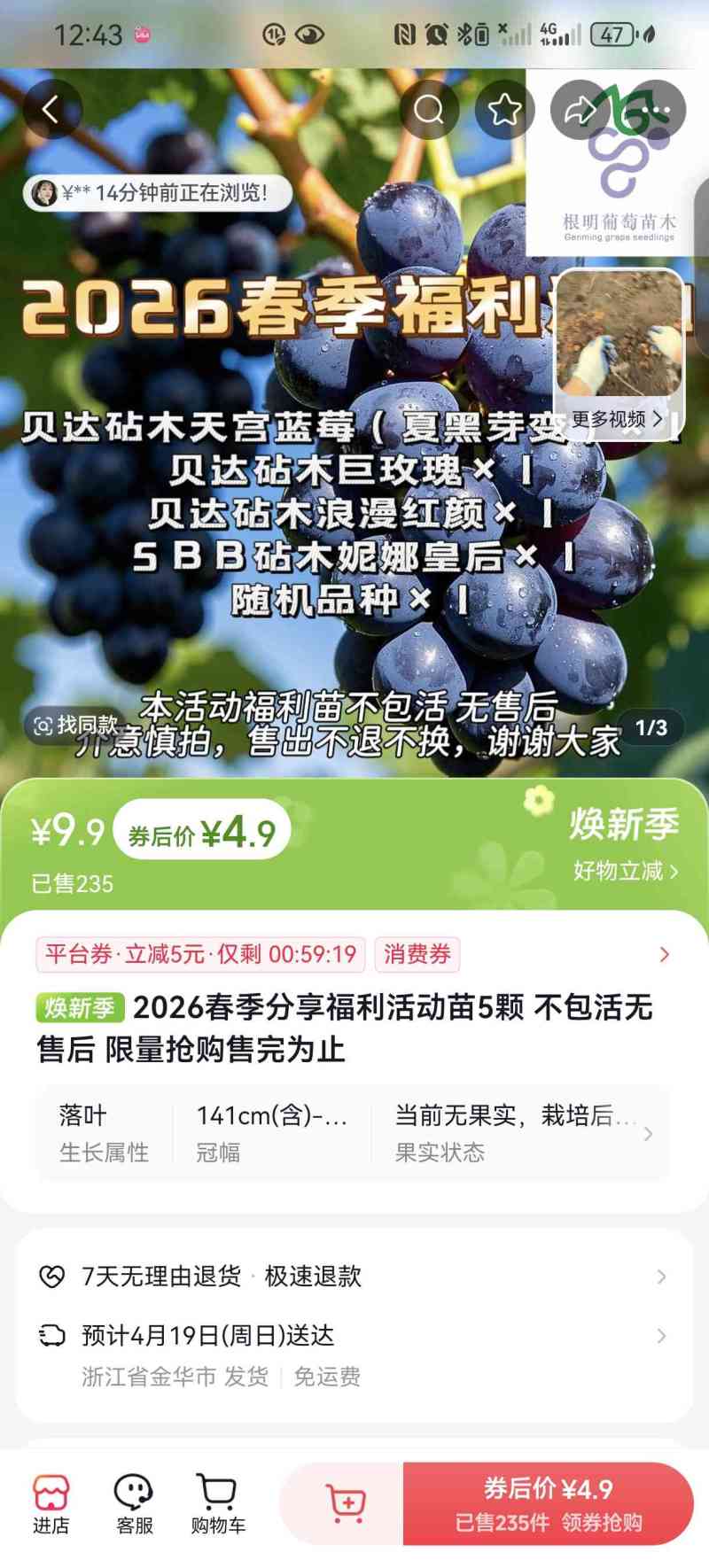Open the 平台券 立减5元 coupon row
709x1568 pixels.
353,954
